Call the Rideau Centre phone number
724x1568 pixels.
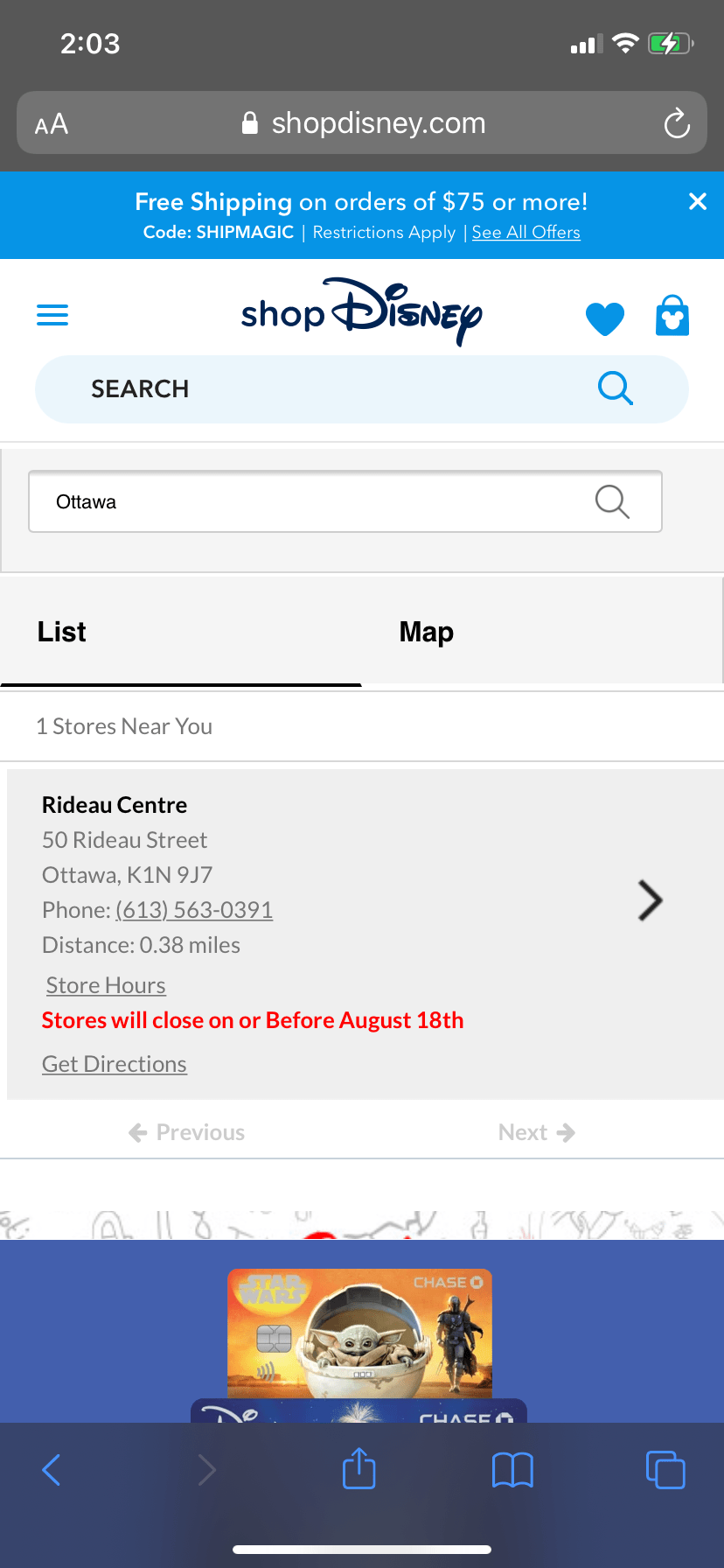194,910
